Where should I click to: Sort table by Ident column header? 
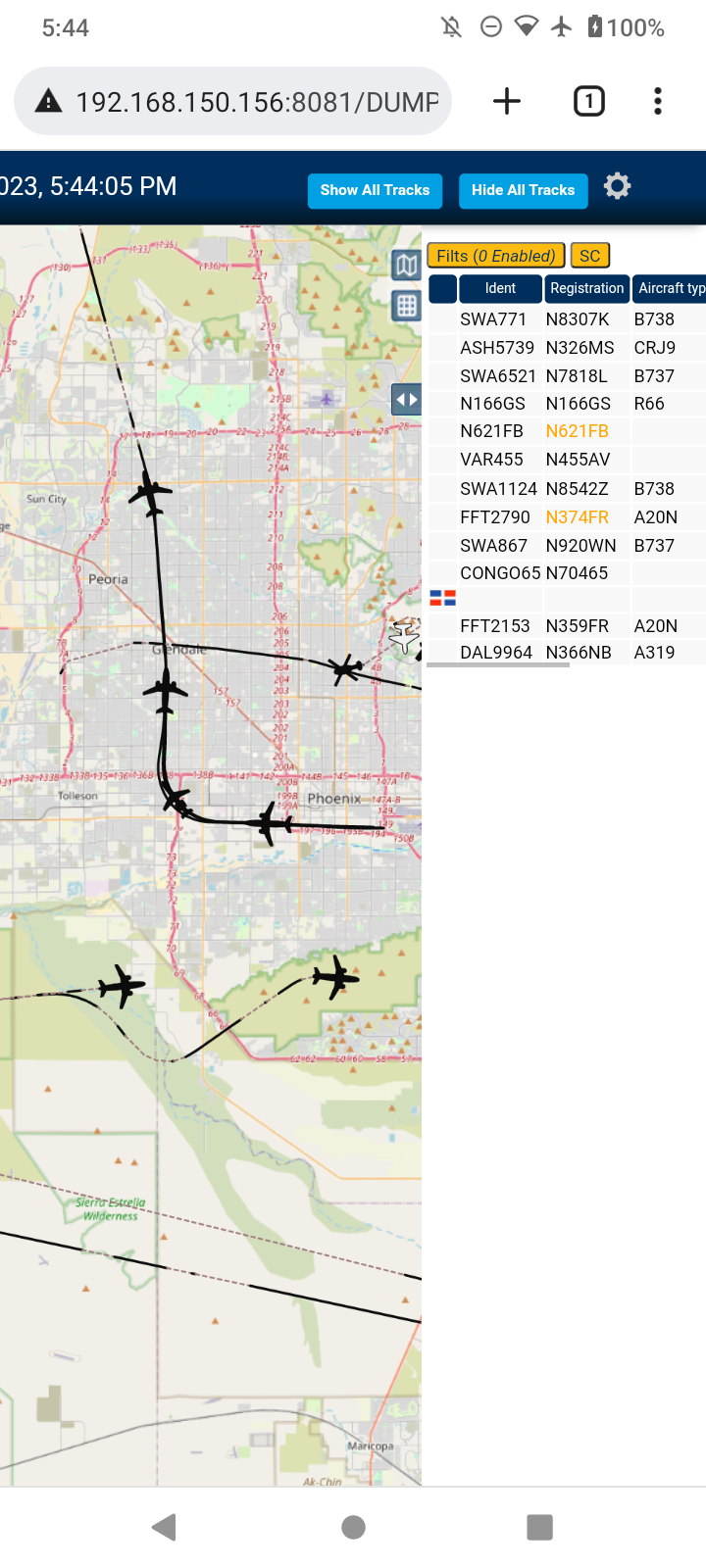pos(500,288)
